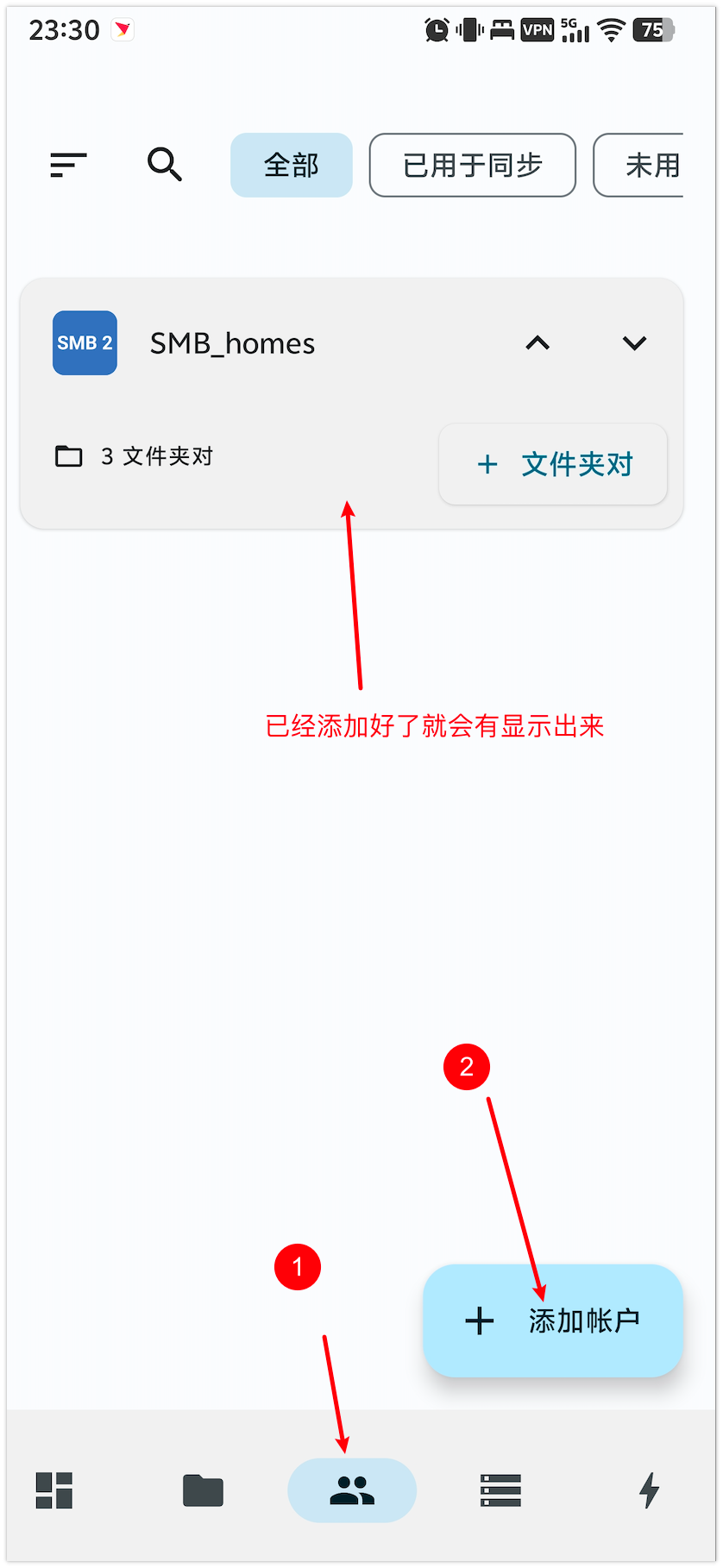The width and height of the screenshot is (723, 1568).
Task: Tap the search magnifier icon
Action: pos(164,164)
